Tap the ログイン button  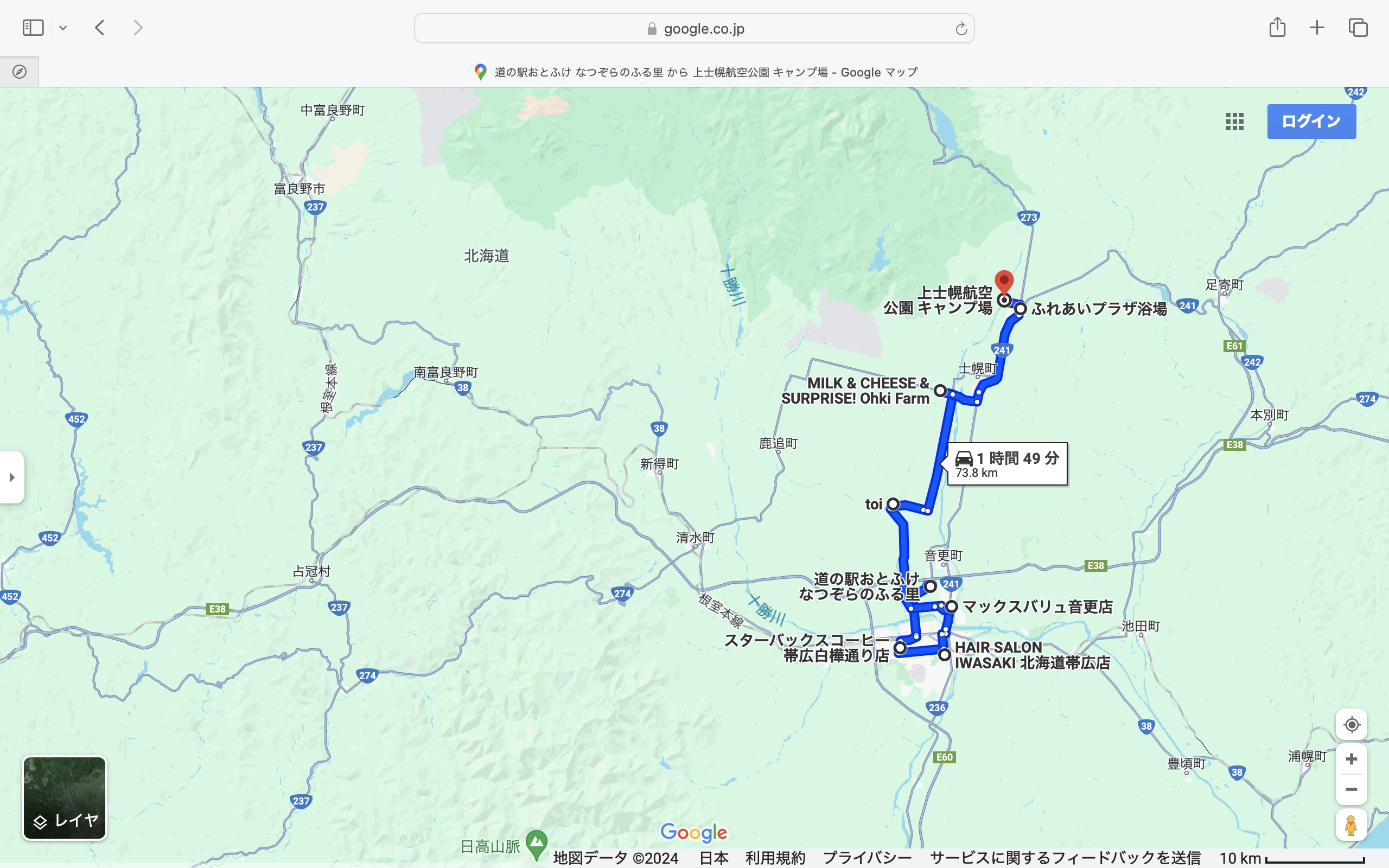point(1311,121)
